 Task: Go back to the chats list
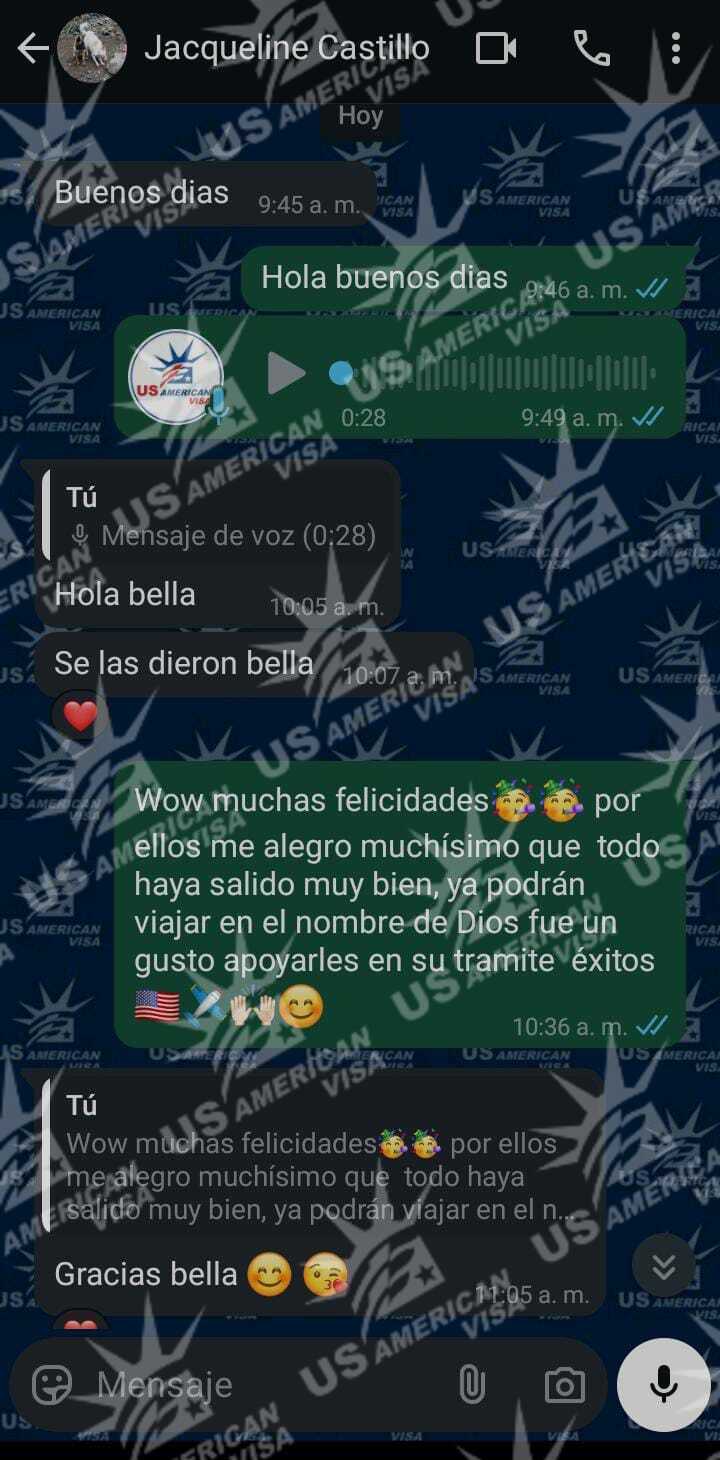[33, 48]
